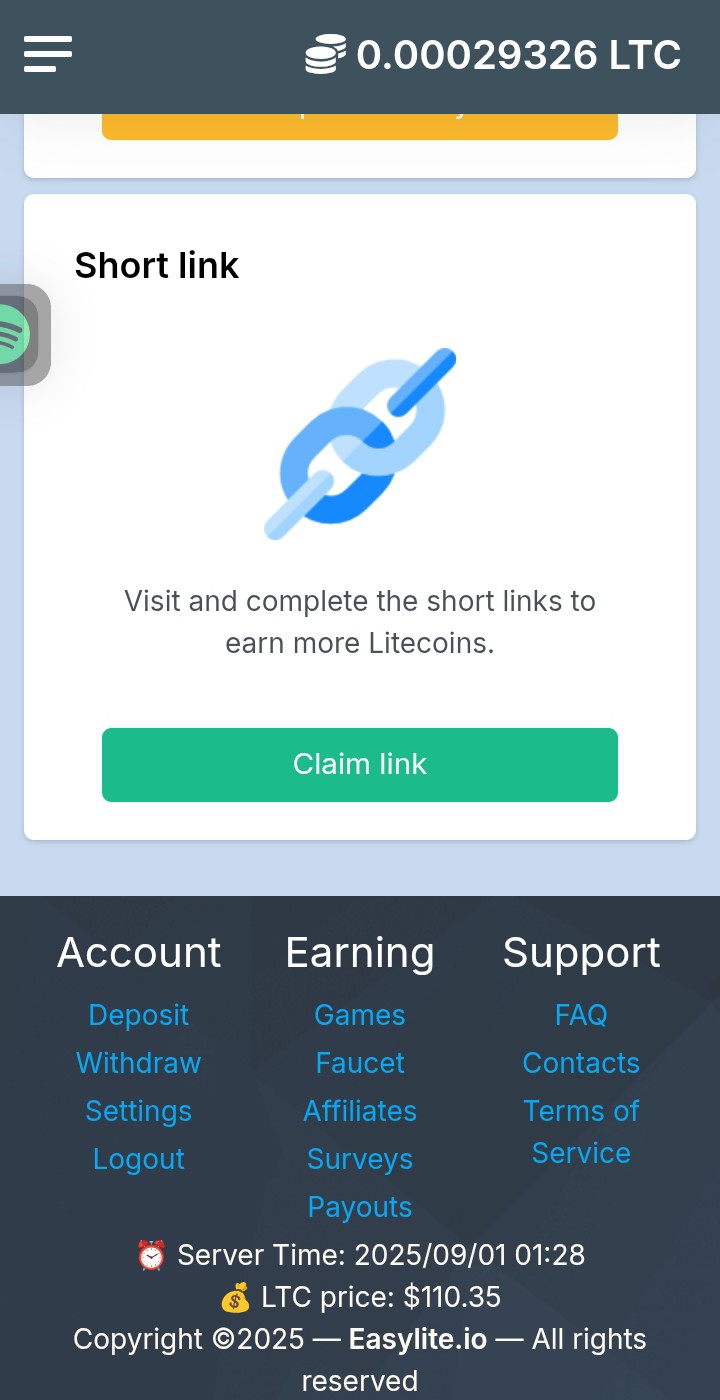This screenshot has height=1400, width=720.
Task: Tap the LTC balance in header
Action: pos(495,55)
